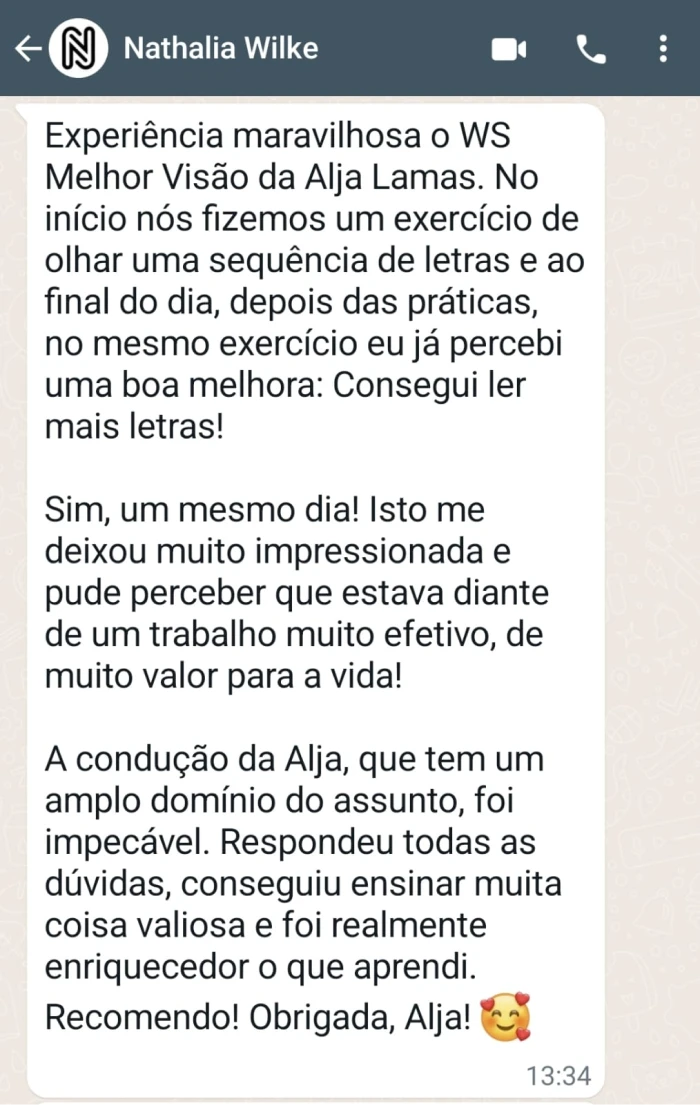The width and height of the screenshot is (700, 1105).
Task: Open the overflow menu
Action: [663, 49]
